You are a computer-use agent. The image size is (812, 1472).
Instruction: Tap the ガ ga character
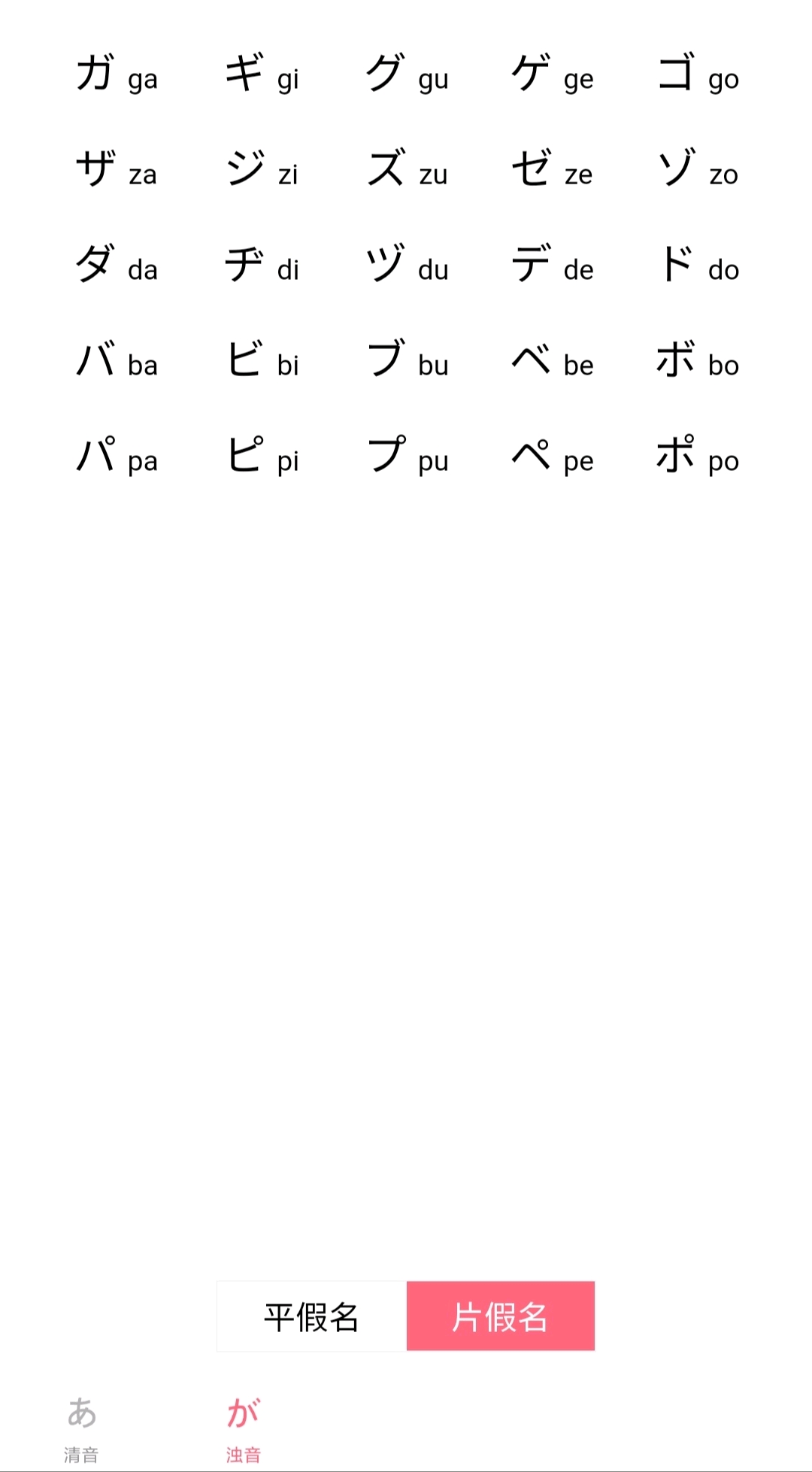click(116, 74)
